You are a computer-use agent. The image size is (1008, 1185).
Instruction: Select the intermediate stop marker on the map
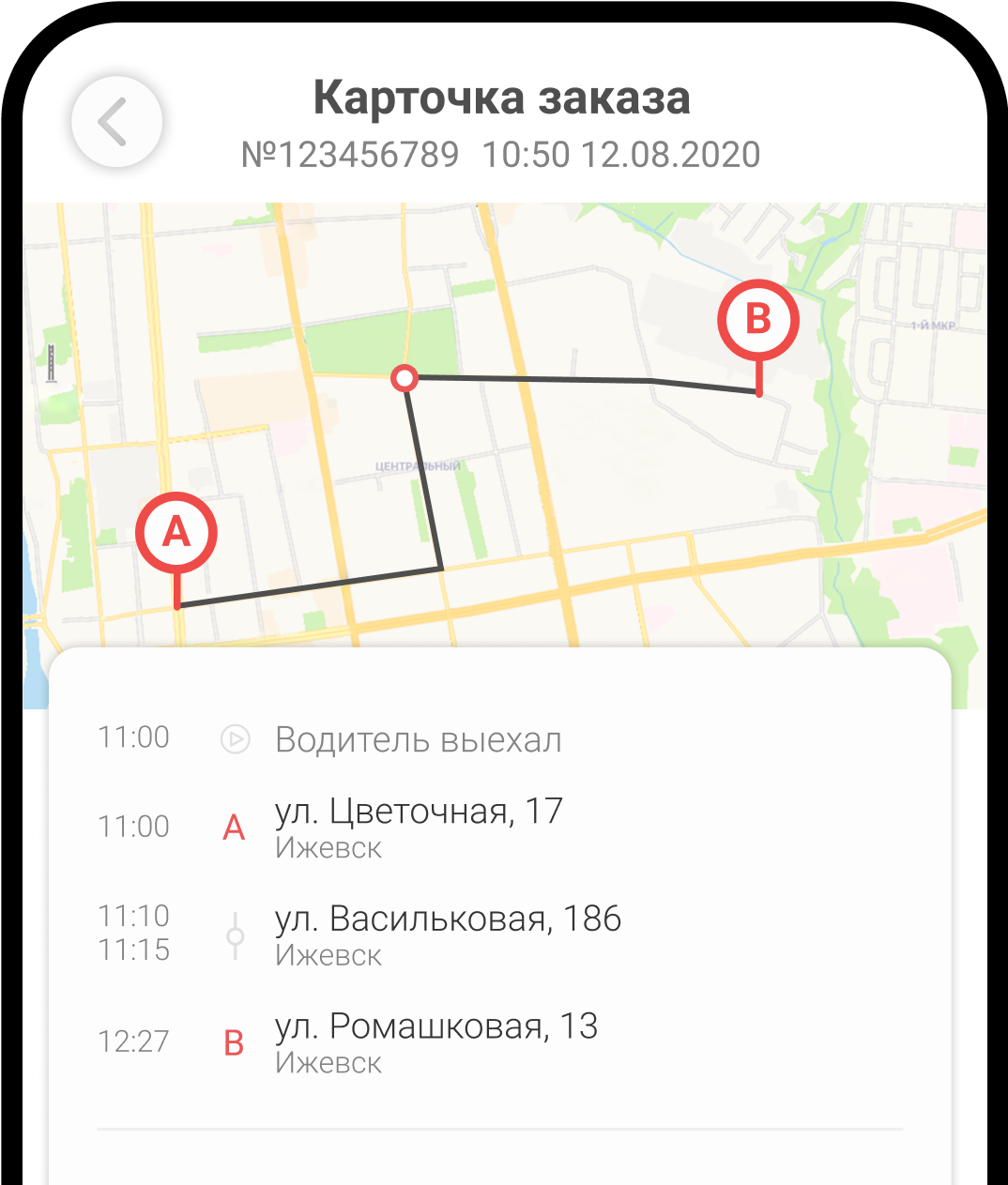point(405,378)
